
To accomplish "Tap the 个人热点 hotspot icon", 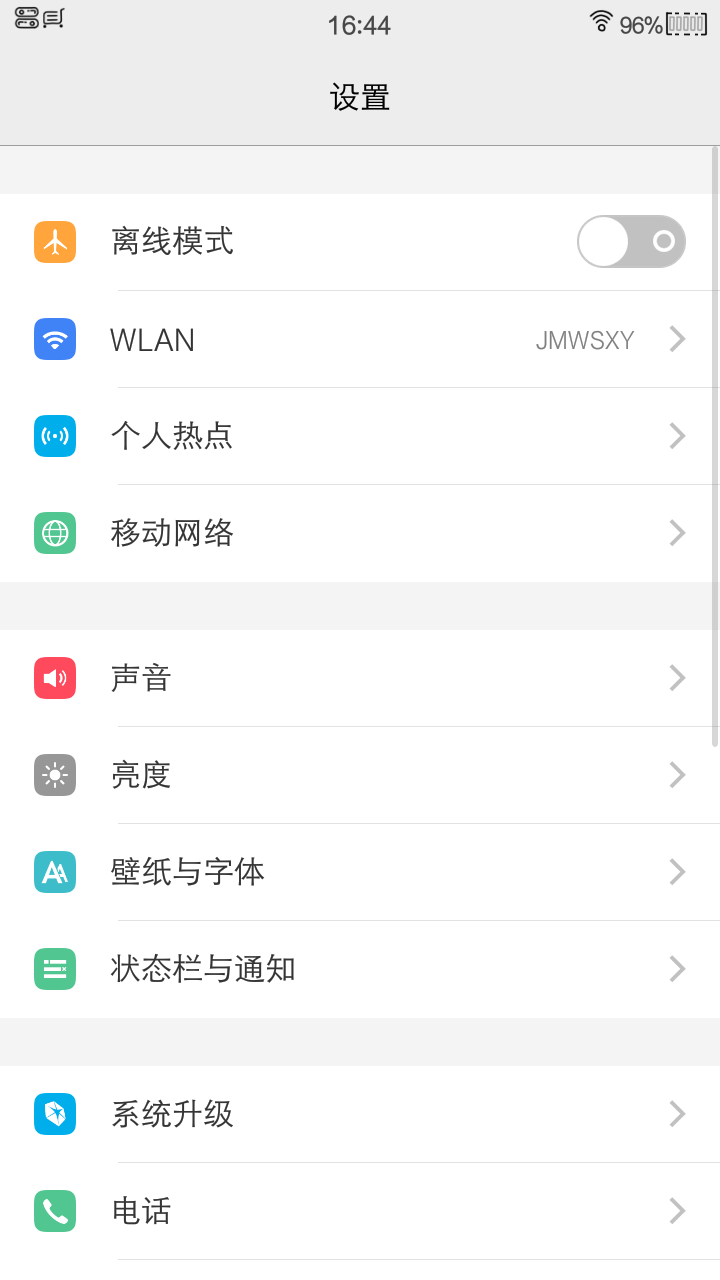I will tap(54, 436).
